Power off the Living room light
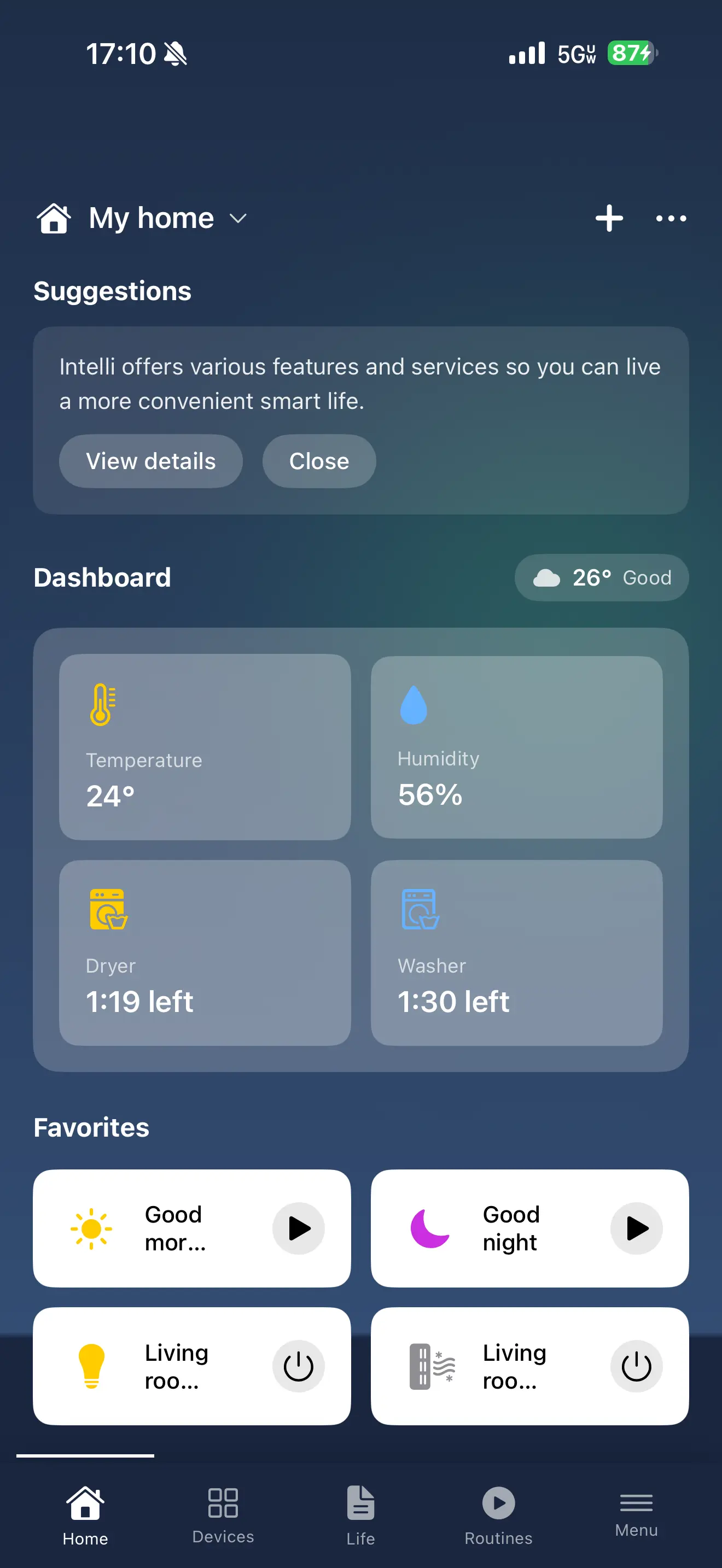Viewport: 722px width, 1568px height. pos(298,1365)
